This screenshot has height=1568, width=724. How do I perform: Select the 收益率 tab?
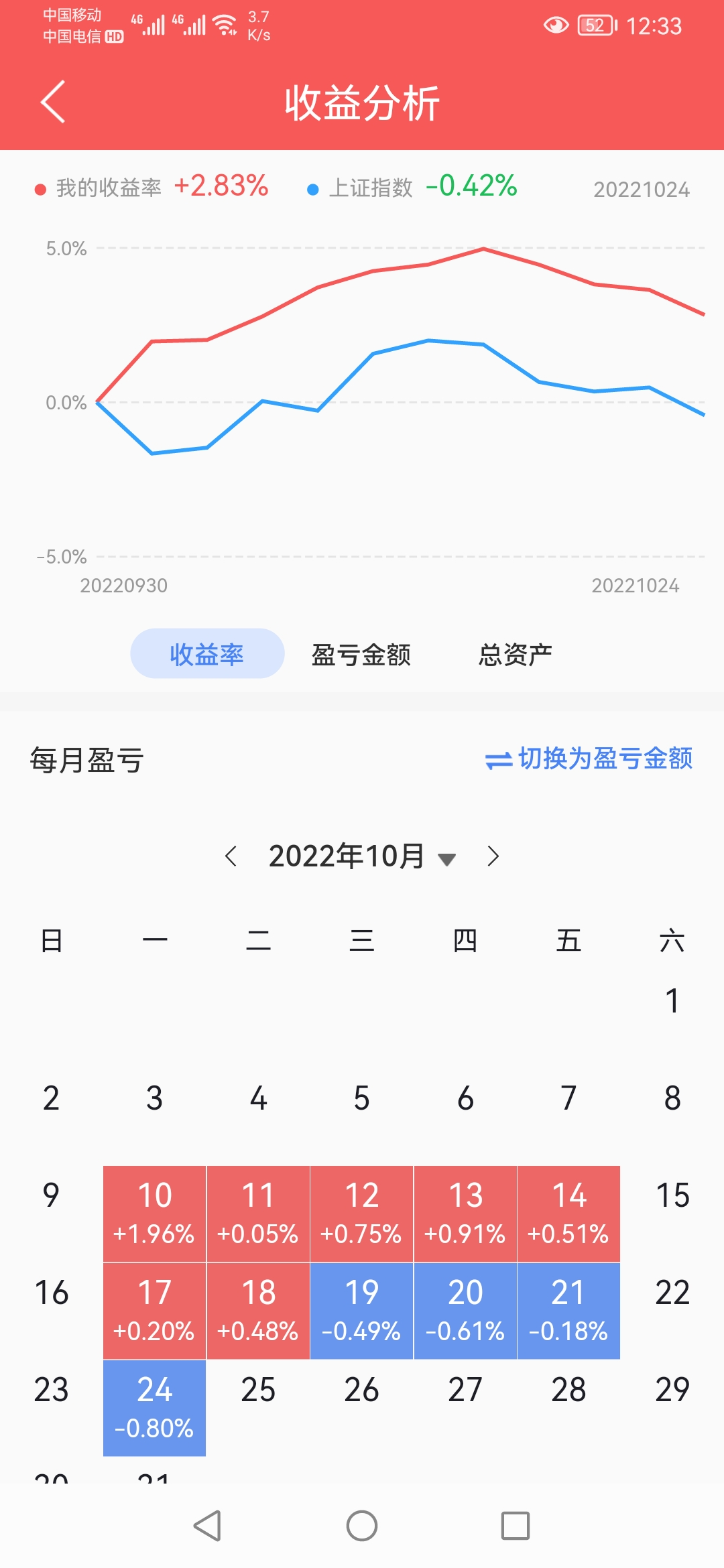click(x=206, y=654)
